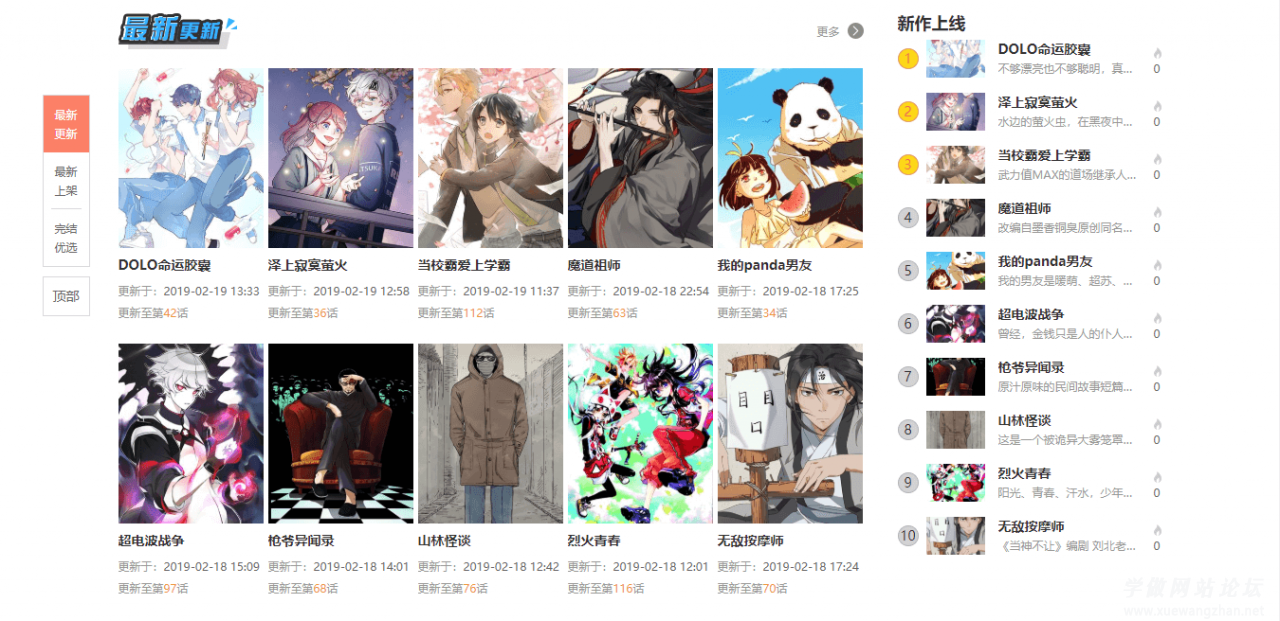The width and height of the screenshot is (1280, 621).
Task: Select 完结优选 in side navigation
Action: [66, 238]
